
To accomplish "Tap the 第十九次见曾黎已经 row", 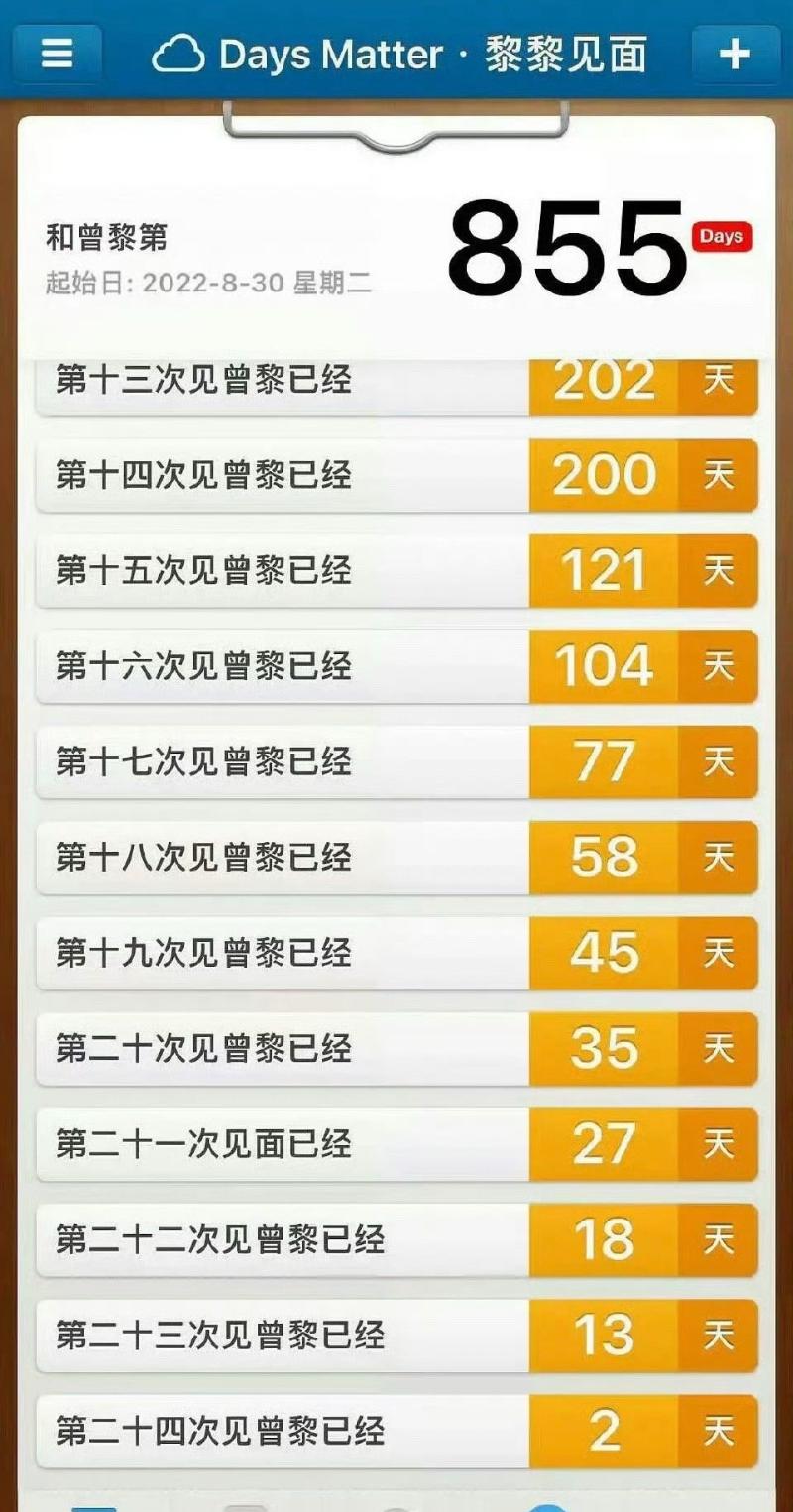I will 396,953.
